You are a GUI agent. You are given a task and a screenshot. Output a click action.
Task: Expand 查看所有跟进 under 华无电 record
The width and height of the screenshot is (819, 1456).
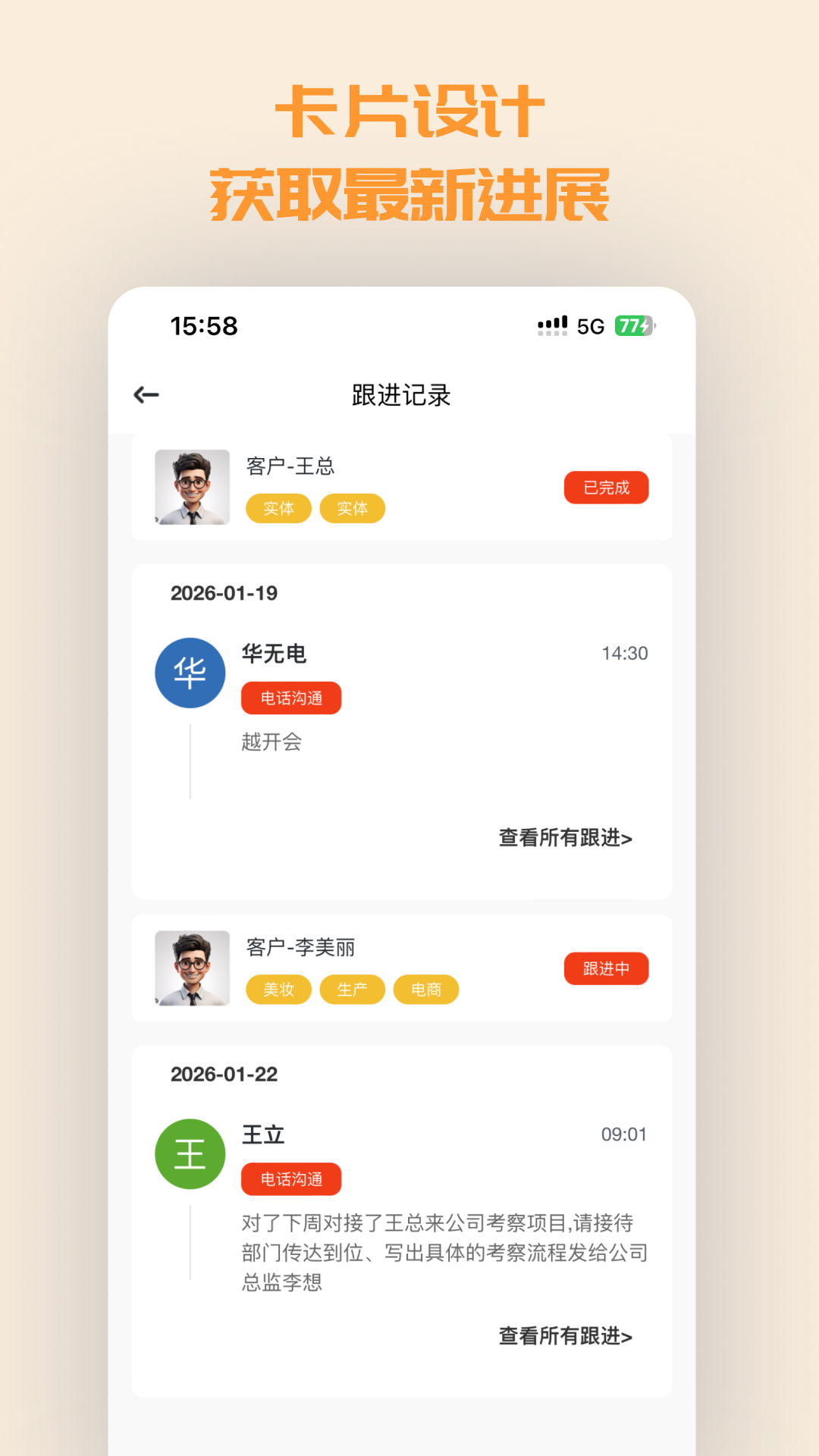[x=564, y=839]
